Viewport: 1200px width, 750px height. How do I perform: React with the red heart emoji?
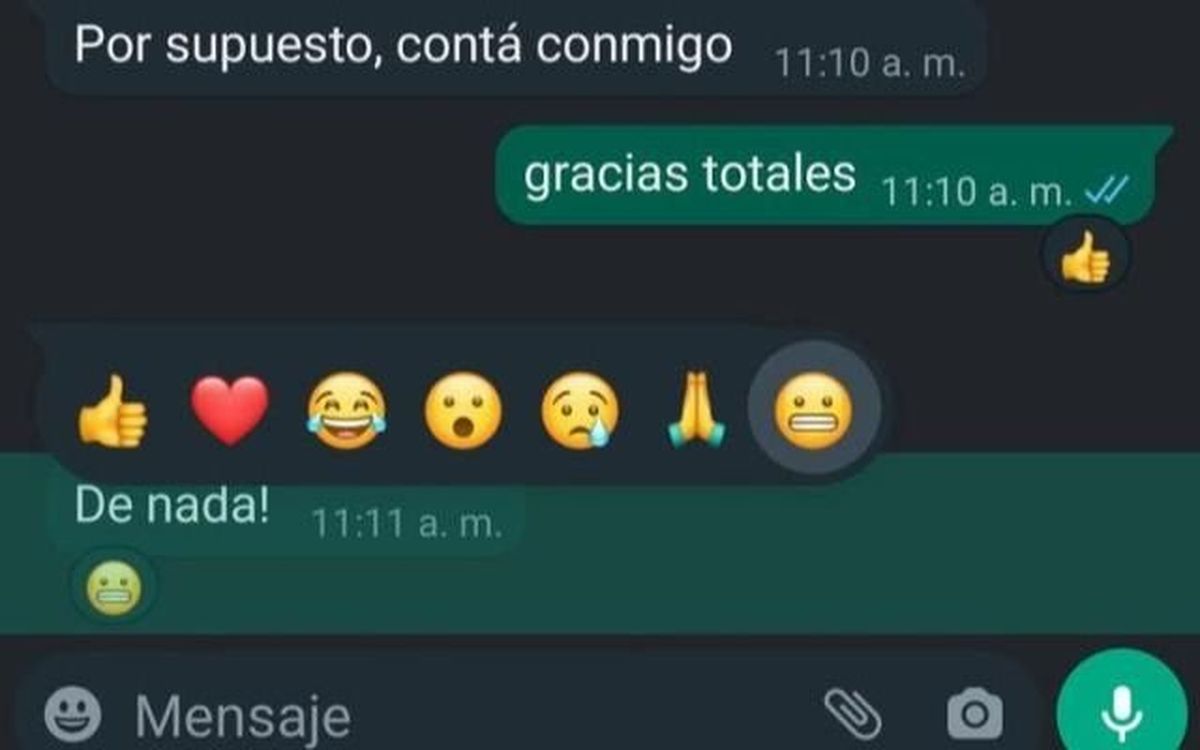pyautogui.click(x=230, y=411)
